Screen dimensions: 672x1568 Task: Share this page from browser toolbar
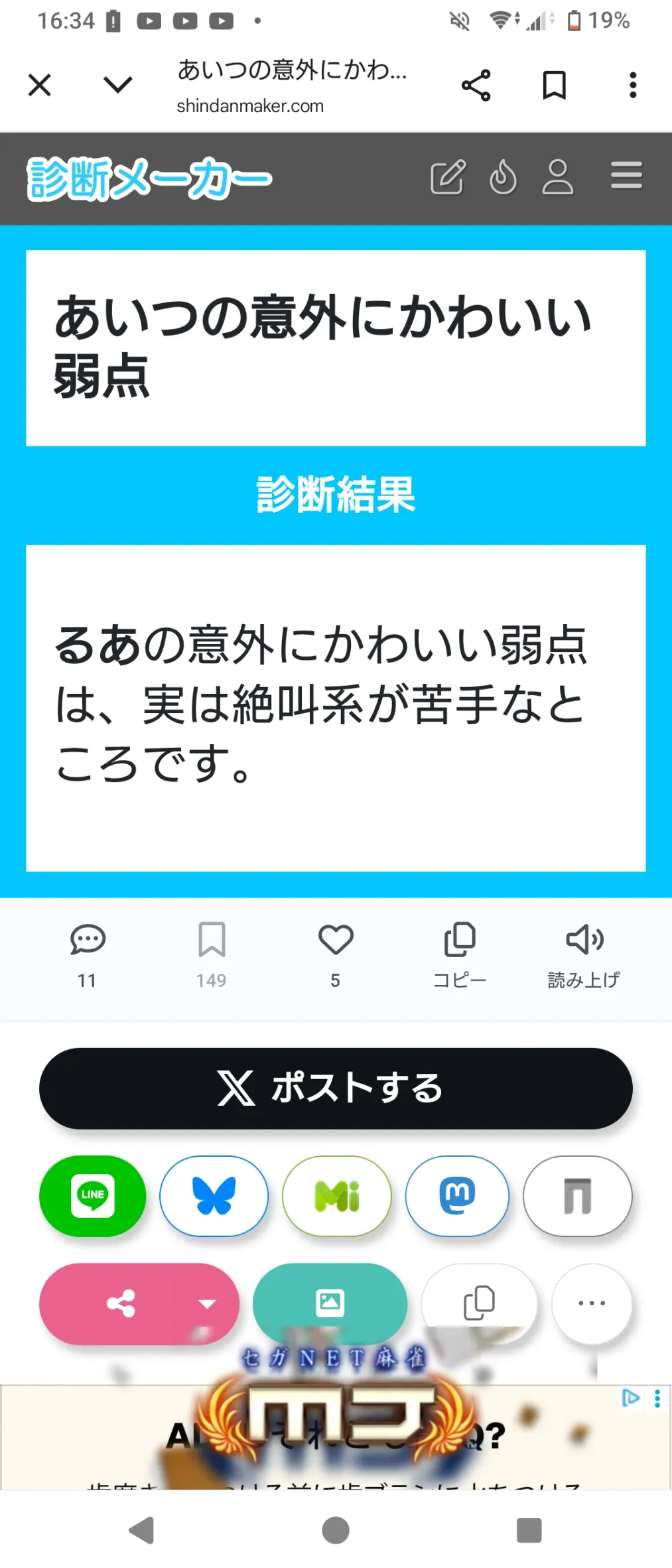pos(476,85)
